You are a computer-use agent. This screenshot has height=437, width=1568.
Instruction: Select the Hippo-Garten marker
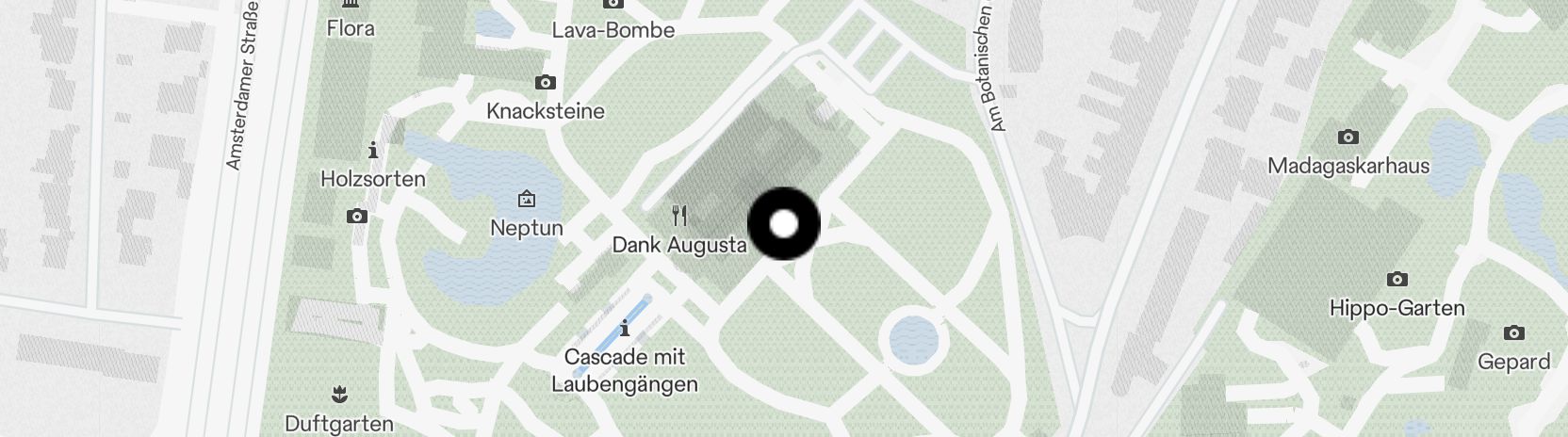tap(1396, 280)
